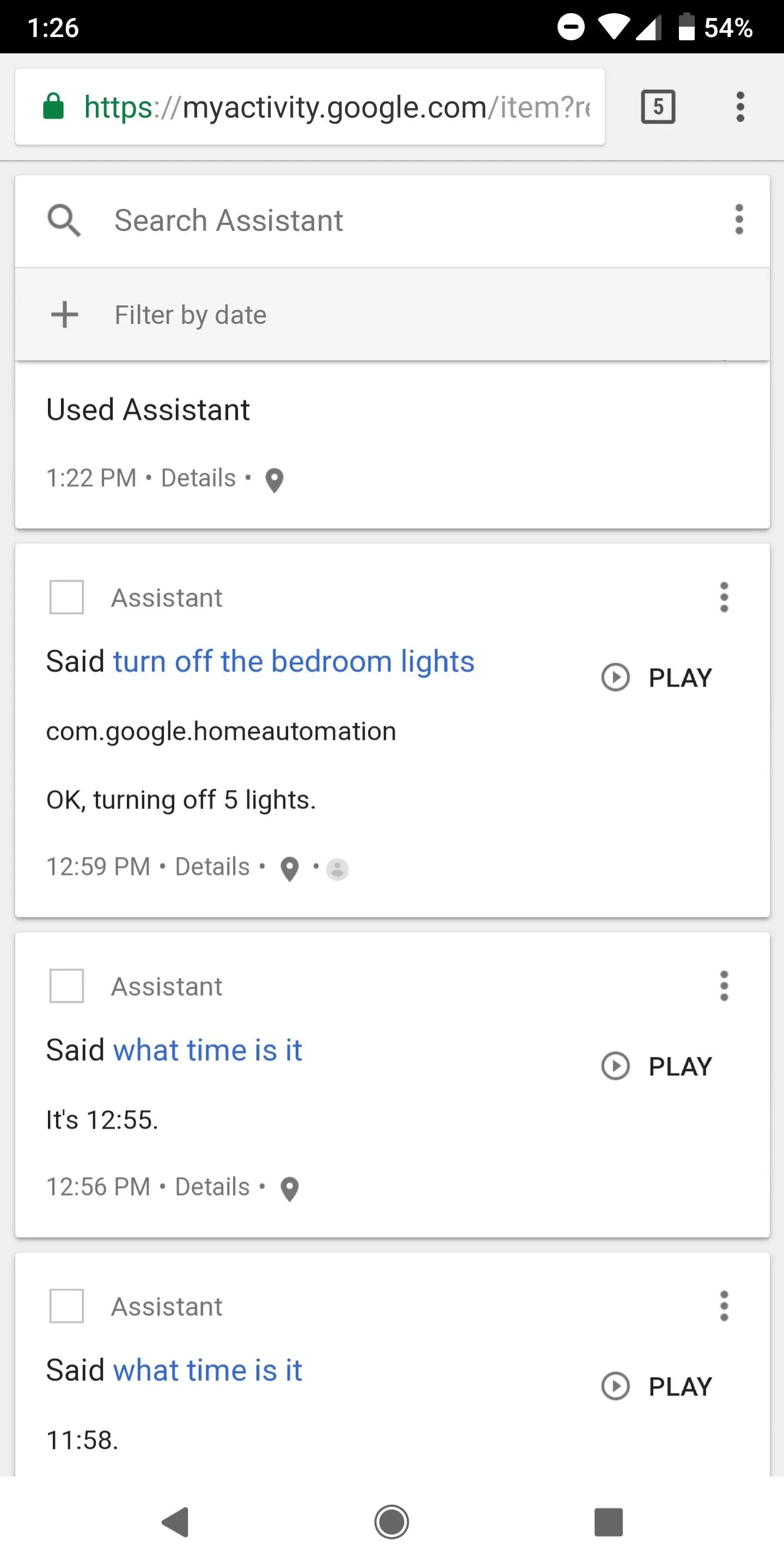Open Details for 1:22 PM Used Assistant

point(198,478)
